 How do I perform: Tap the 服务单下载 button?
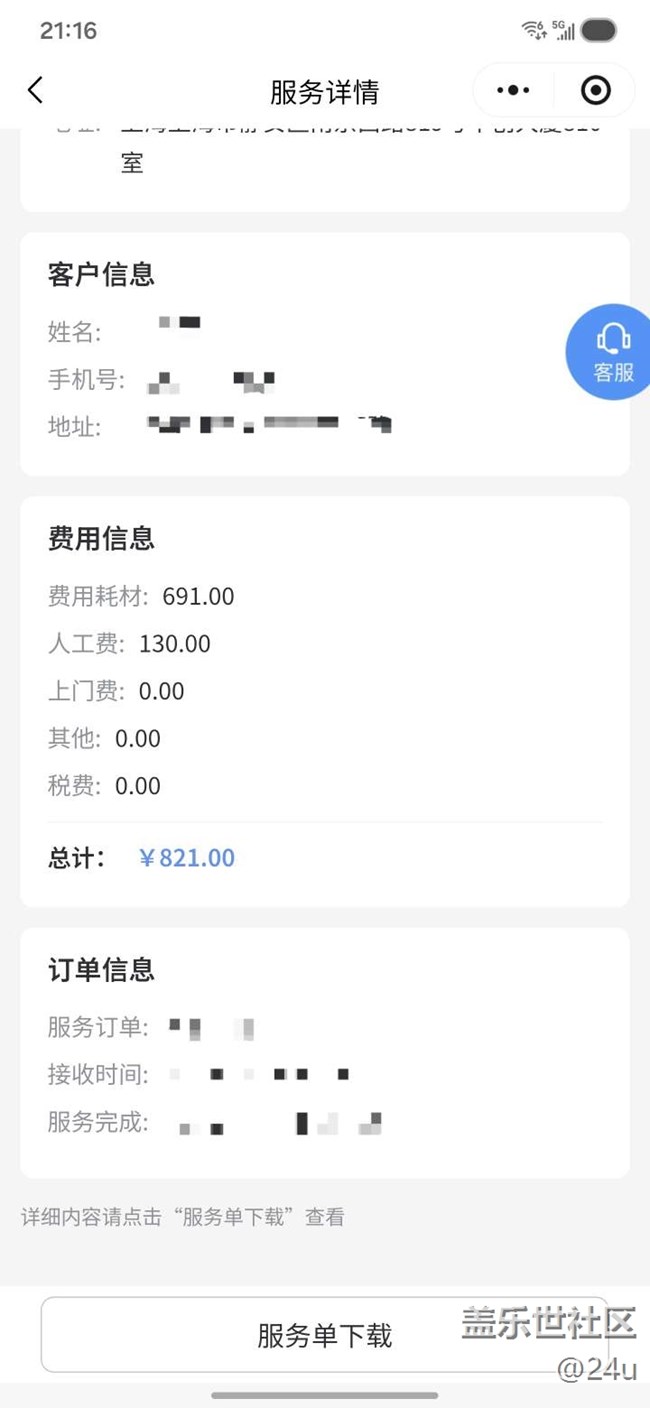[324, 1335]
